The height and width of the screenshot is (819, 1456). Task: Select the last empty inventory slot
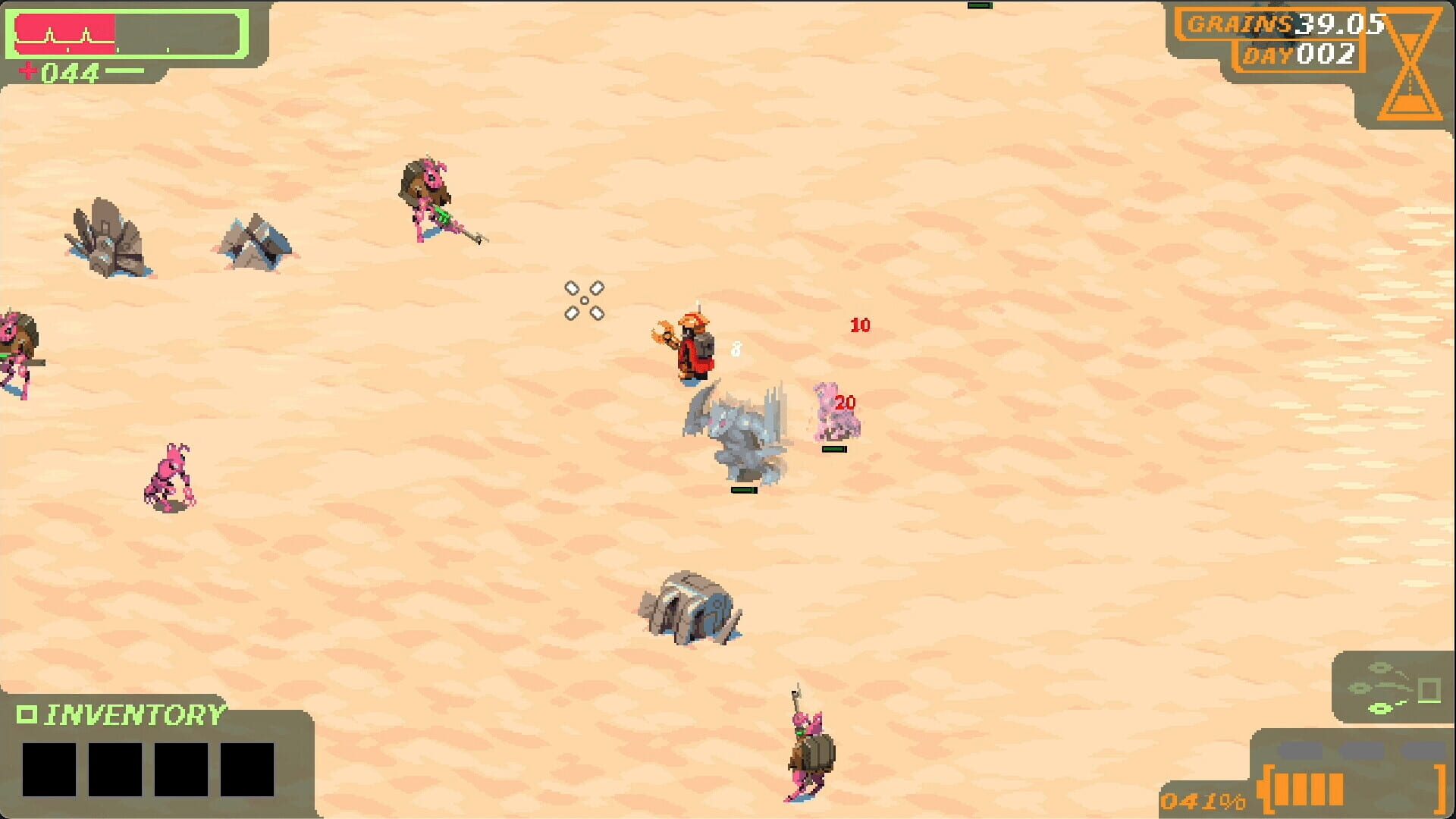(247, 769)
